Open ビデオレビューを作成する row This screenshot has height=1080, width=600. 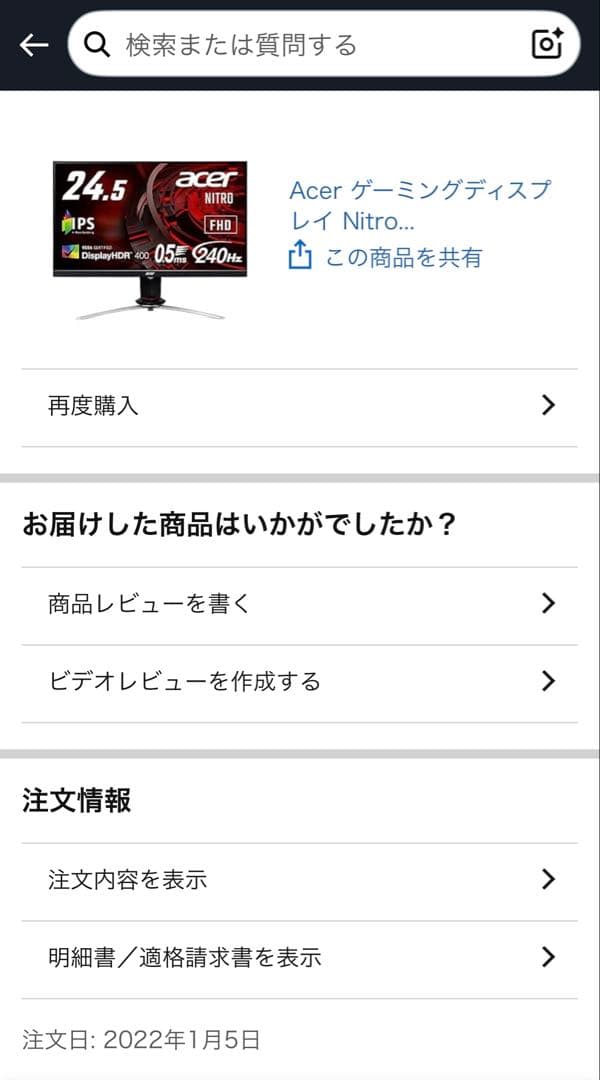pos(300,681)
